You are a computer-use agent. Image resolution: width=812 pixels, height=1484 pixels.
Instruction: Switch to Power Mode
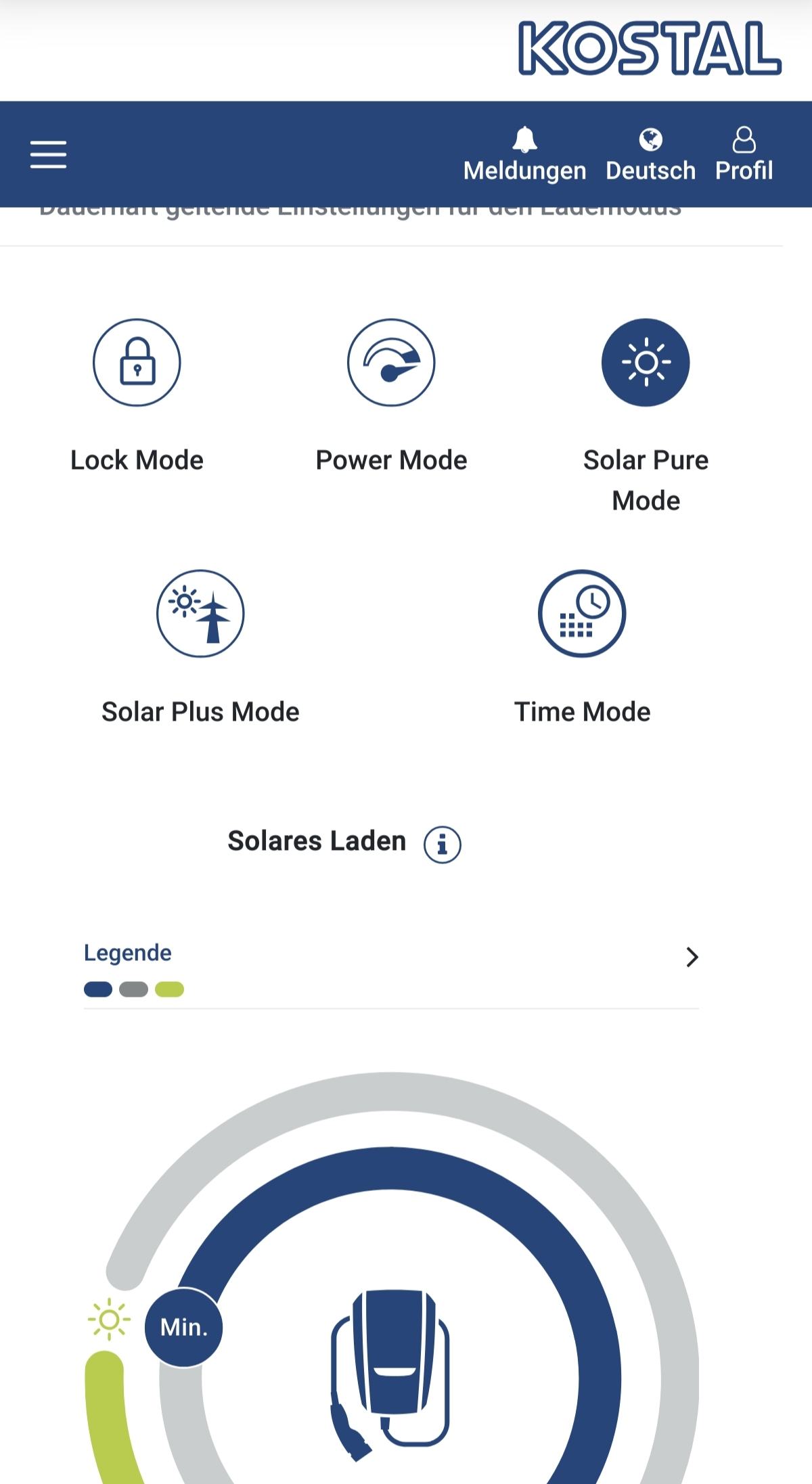pyautogui.click(x=391, y=363)
